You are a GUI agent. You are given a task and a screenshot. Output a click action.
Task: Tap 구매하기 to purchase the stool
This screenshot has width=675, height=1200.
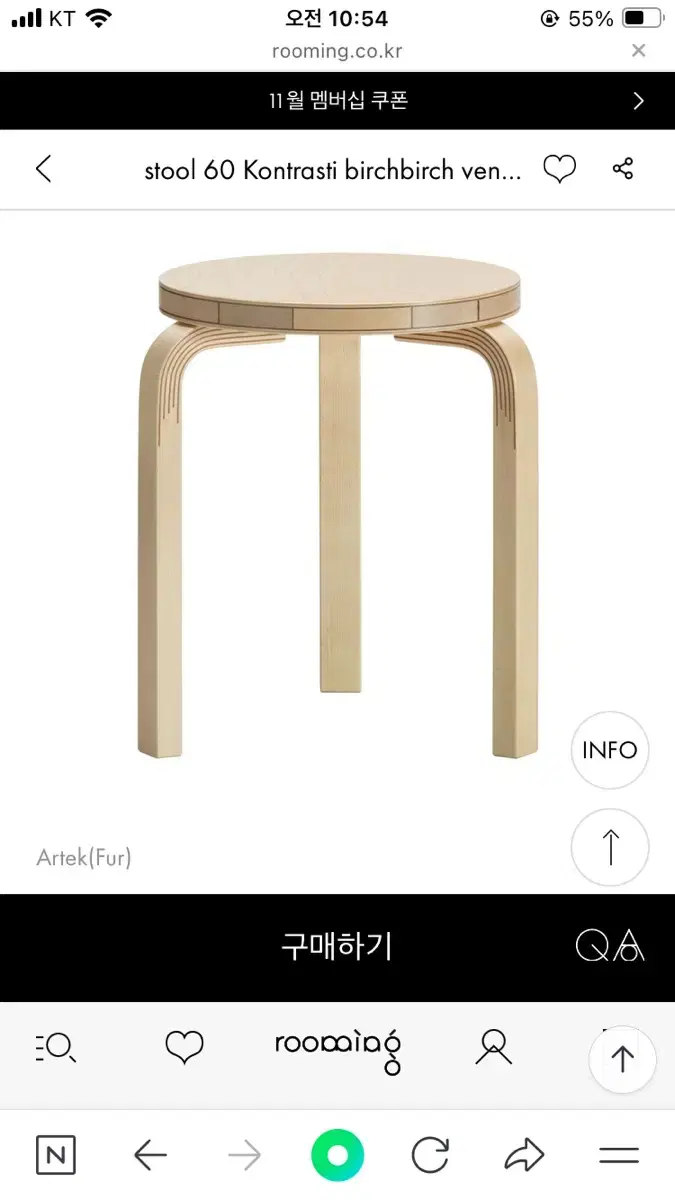coord(337,946)
